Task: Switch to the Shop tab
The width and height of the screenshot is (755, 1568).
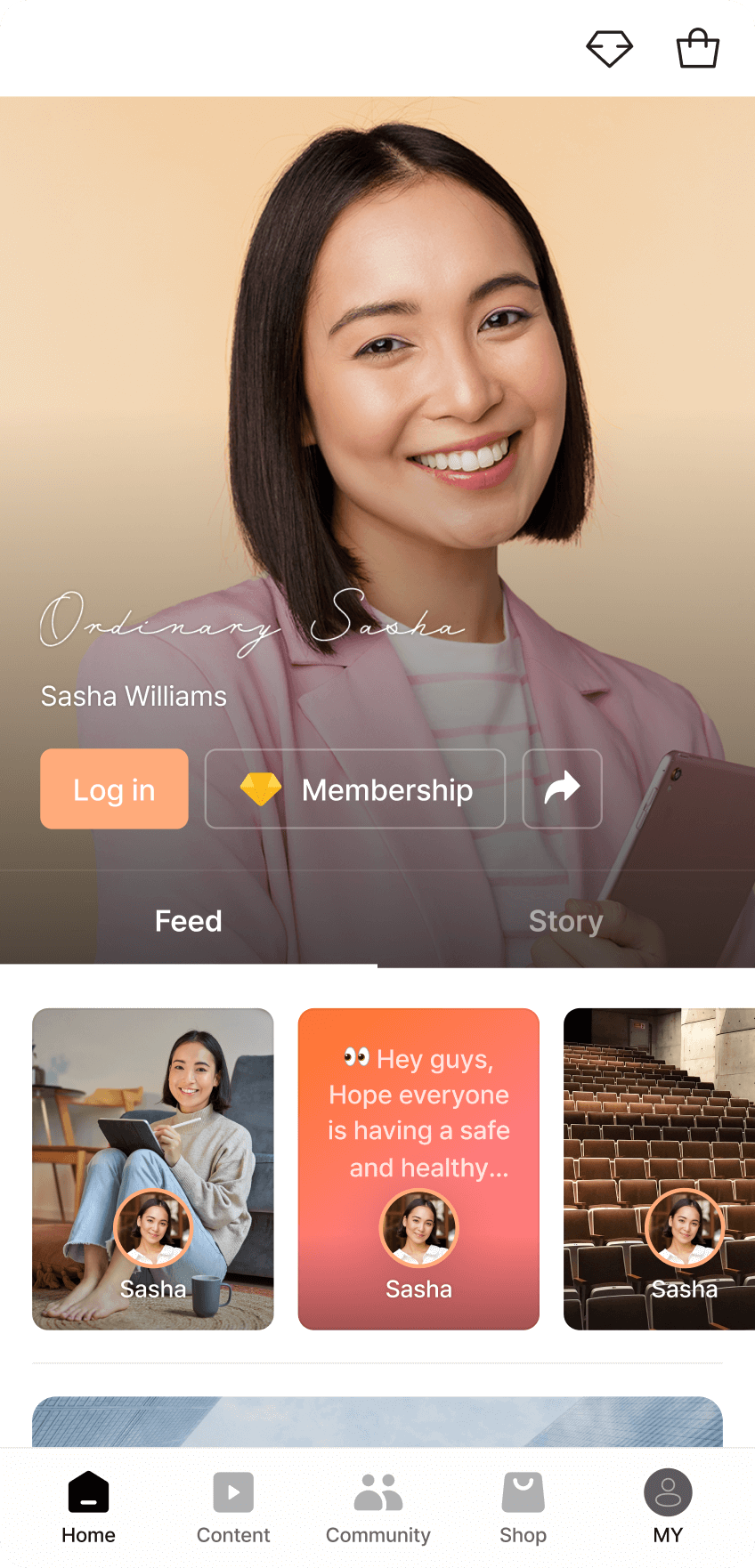Action: 523,1508
